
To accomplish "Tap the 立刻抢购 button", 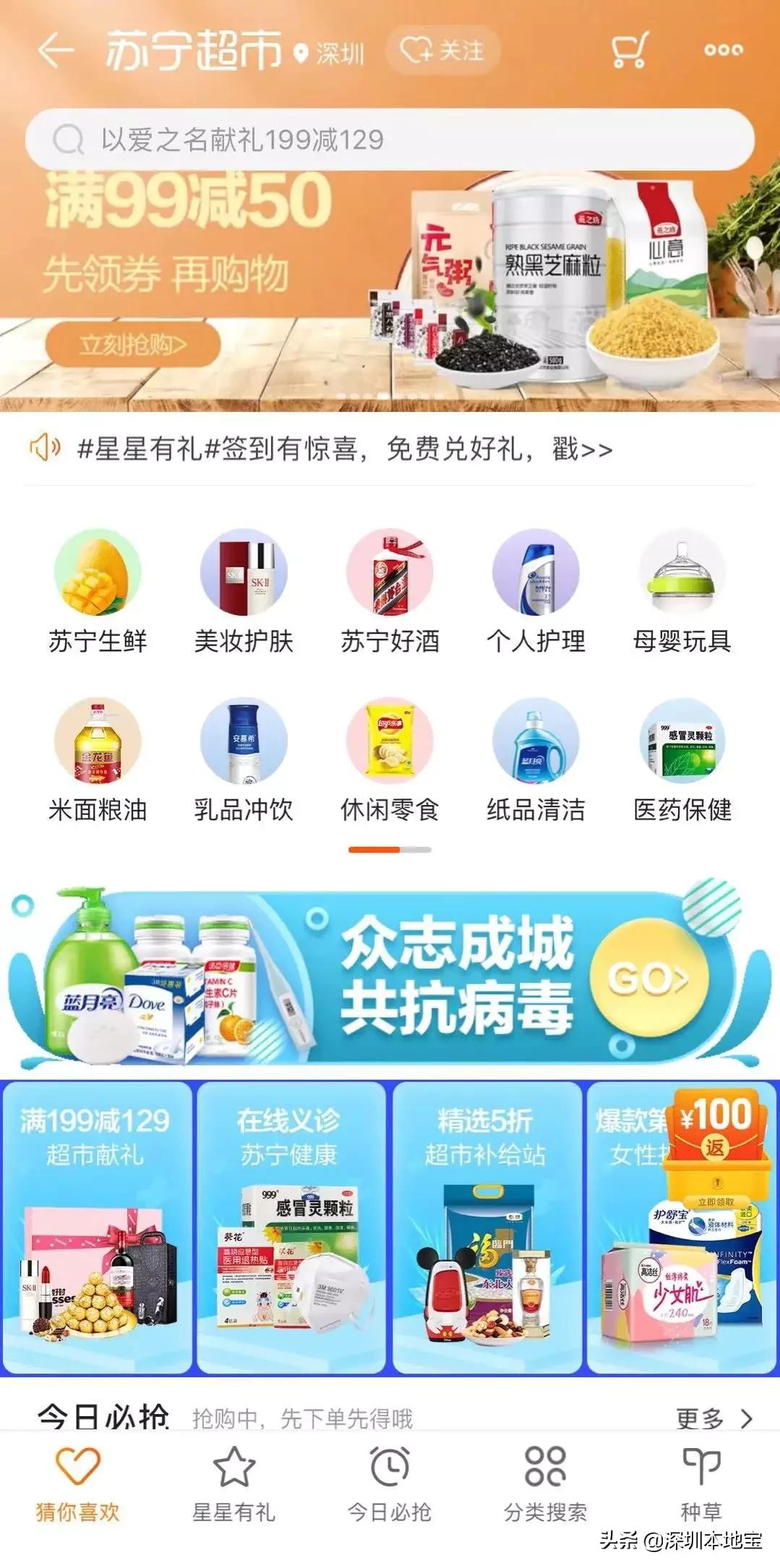I will 134,343.
